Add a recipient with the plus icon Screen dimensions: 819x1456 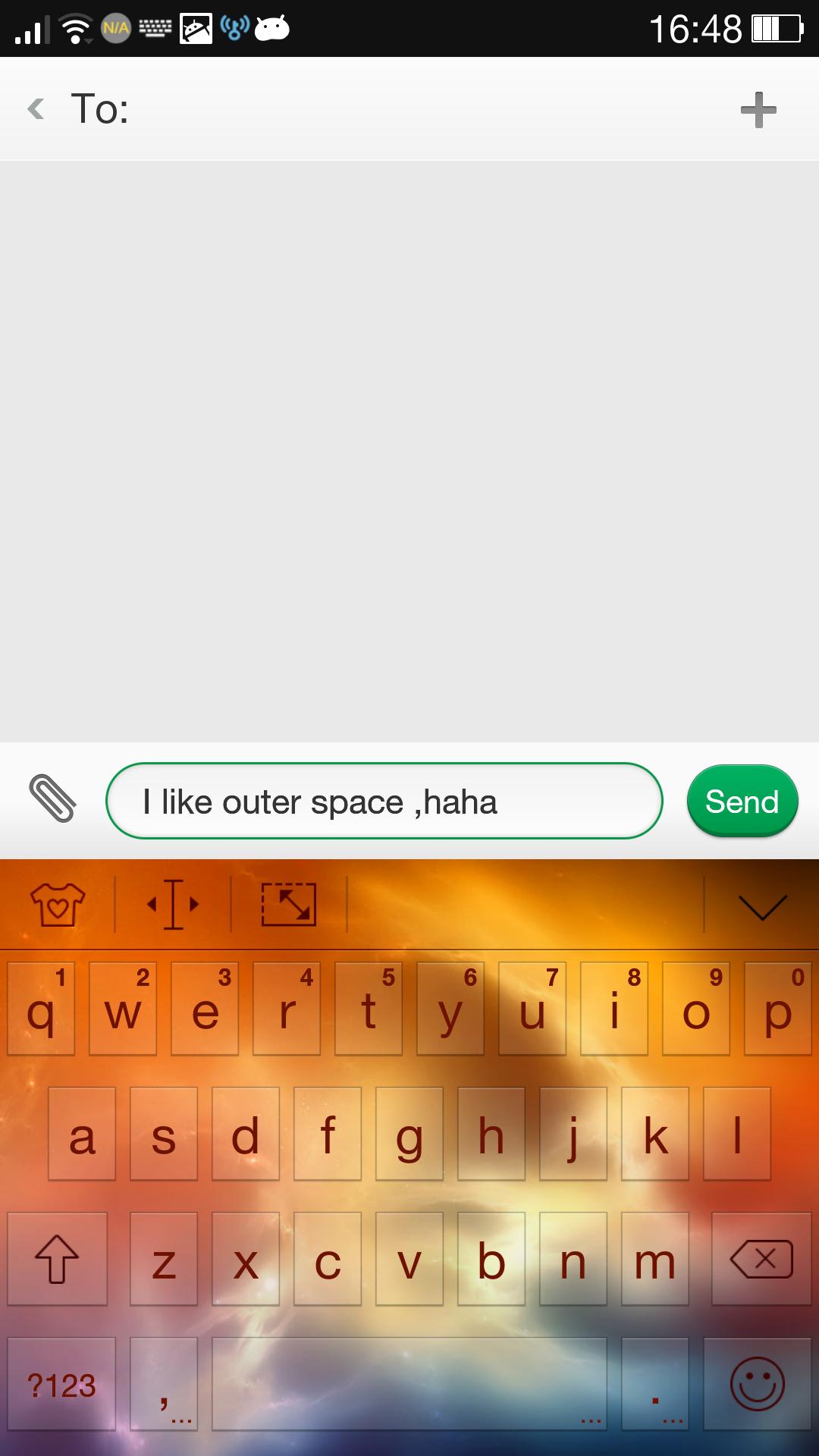click(758, 109)
